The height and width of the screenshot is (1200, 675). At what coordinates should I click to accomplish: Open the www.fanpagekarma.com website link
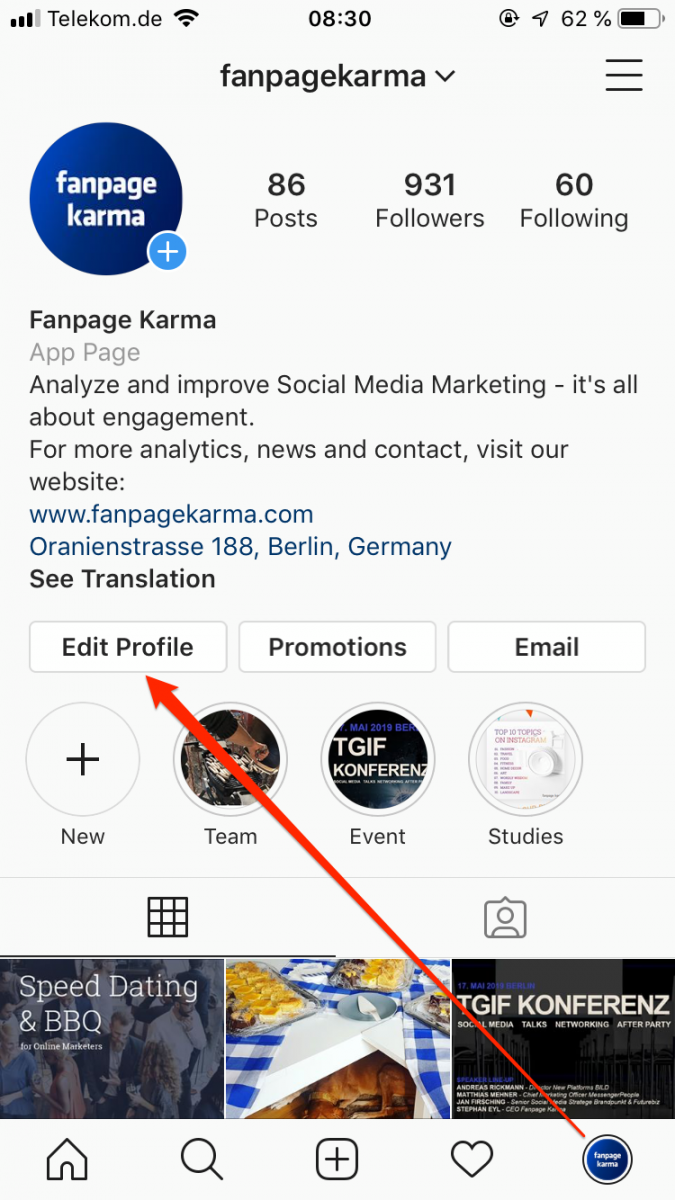(171, 515)
